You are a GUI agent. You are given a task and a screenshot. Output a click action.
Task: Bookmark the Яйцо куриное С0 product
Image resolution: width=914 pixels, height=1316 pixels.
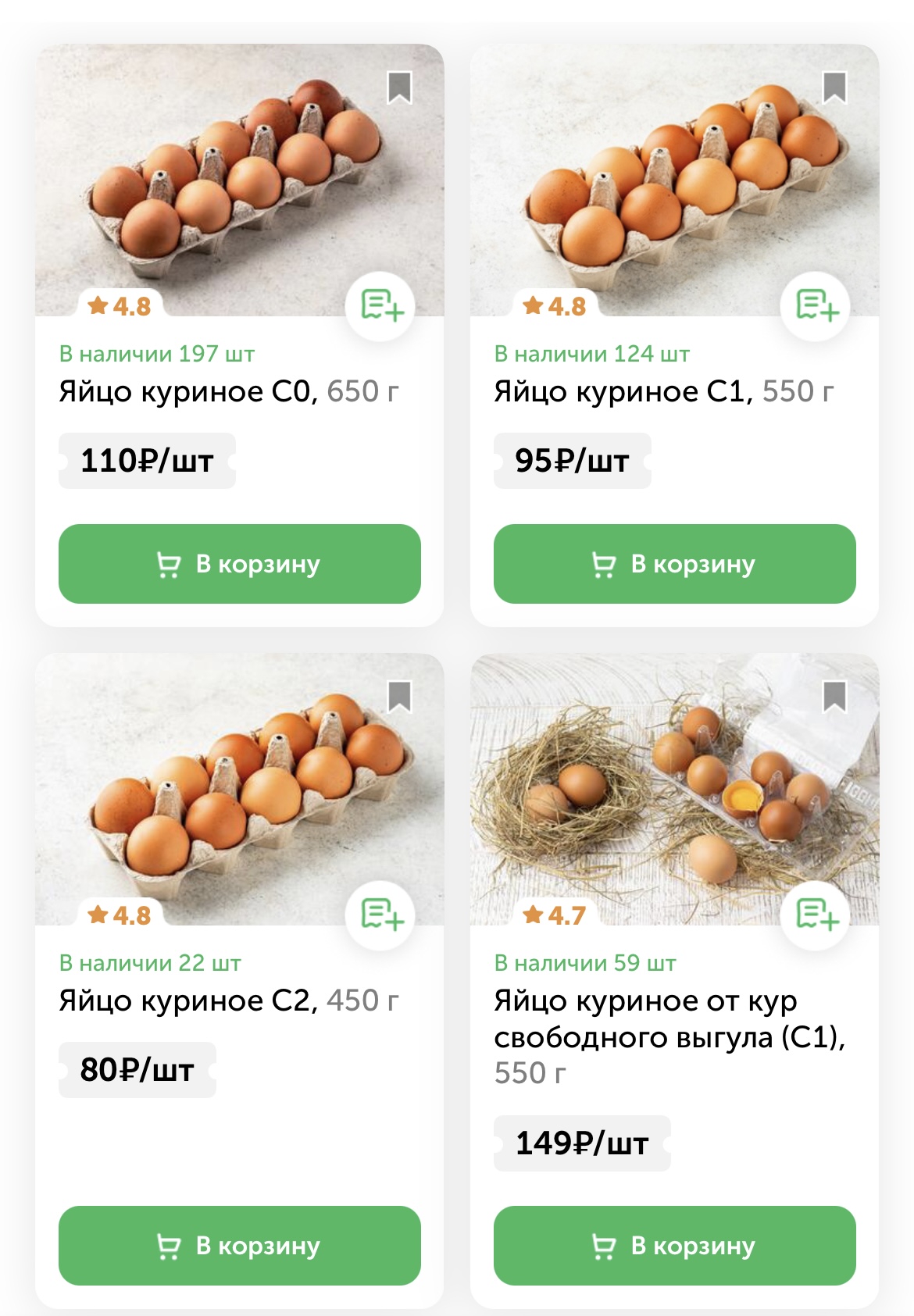point(399,87)
